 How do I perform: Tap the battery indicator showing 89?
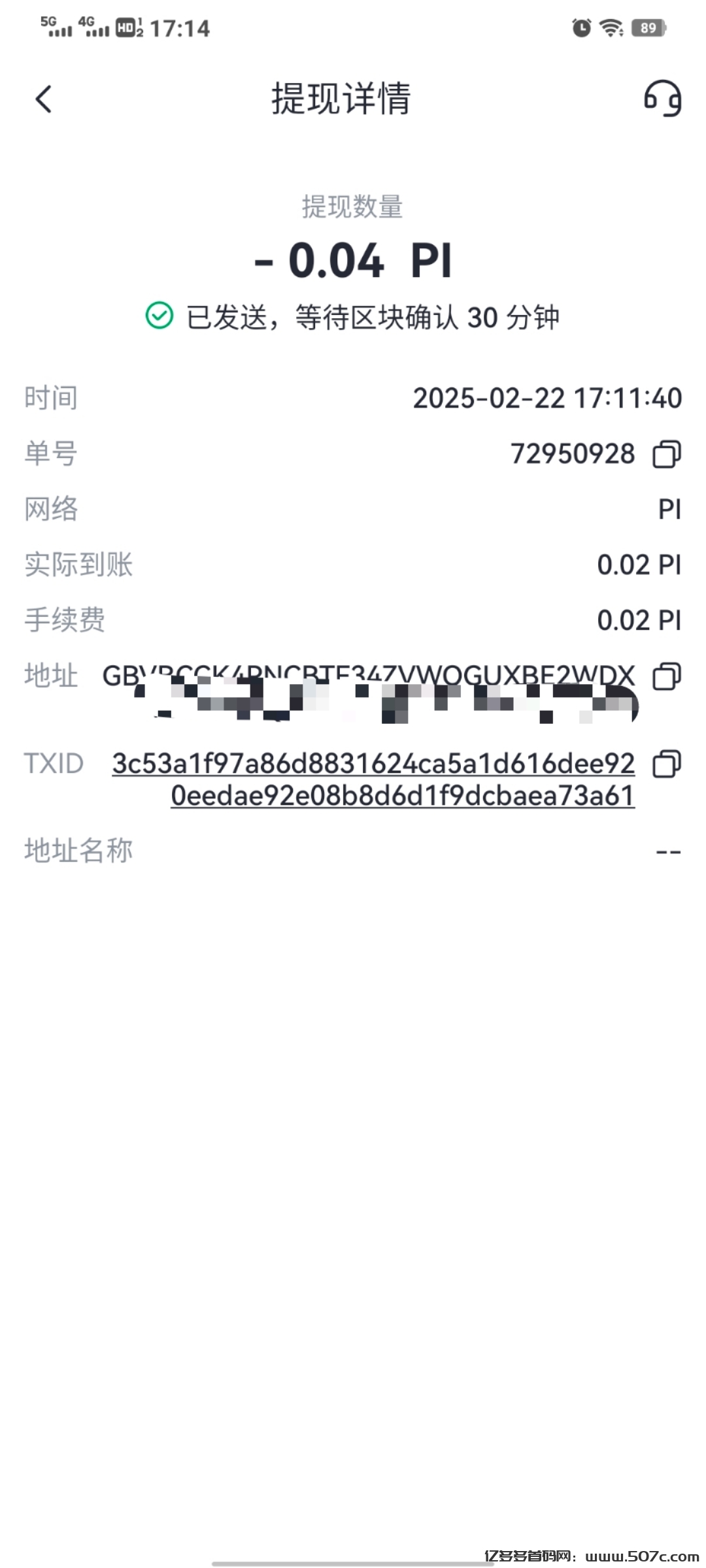click(647, 28)
